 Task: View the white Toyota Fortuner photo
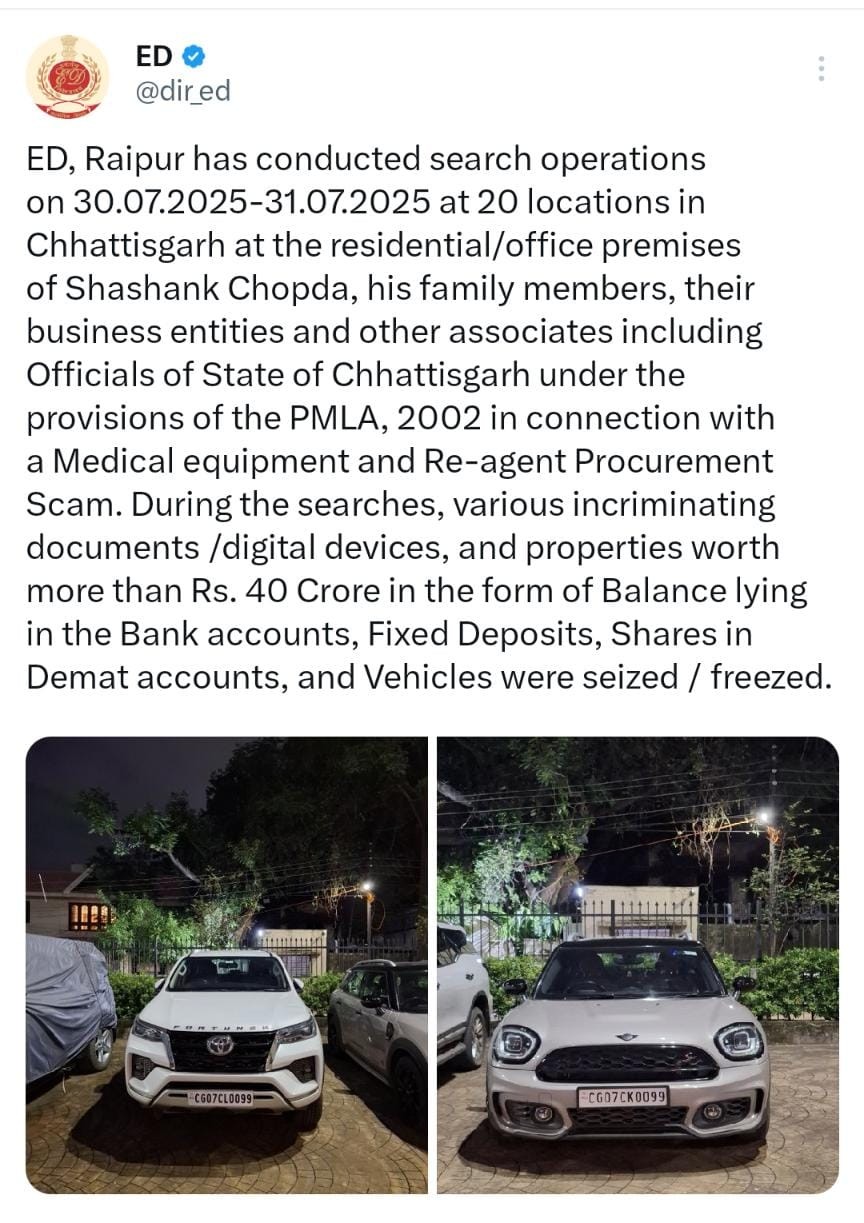[x=226, y=965]
